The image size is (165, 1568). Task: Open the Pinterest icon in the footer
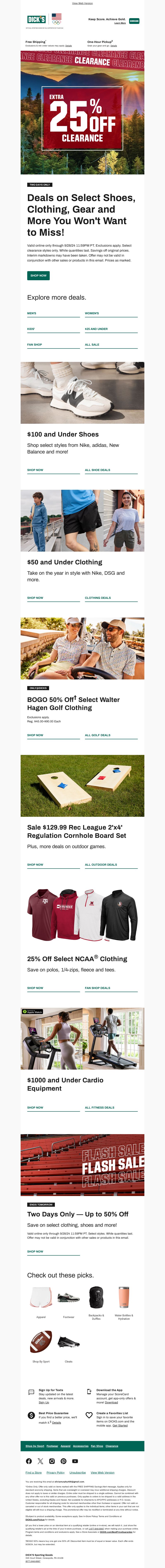pyautogui.click(x=63, y=1461)
